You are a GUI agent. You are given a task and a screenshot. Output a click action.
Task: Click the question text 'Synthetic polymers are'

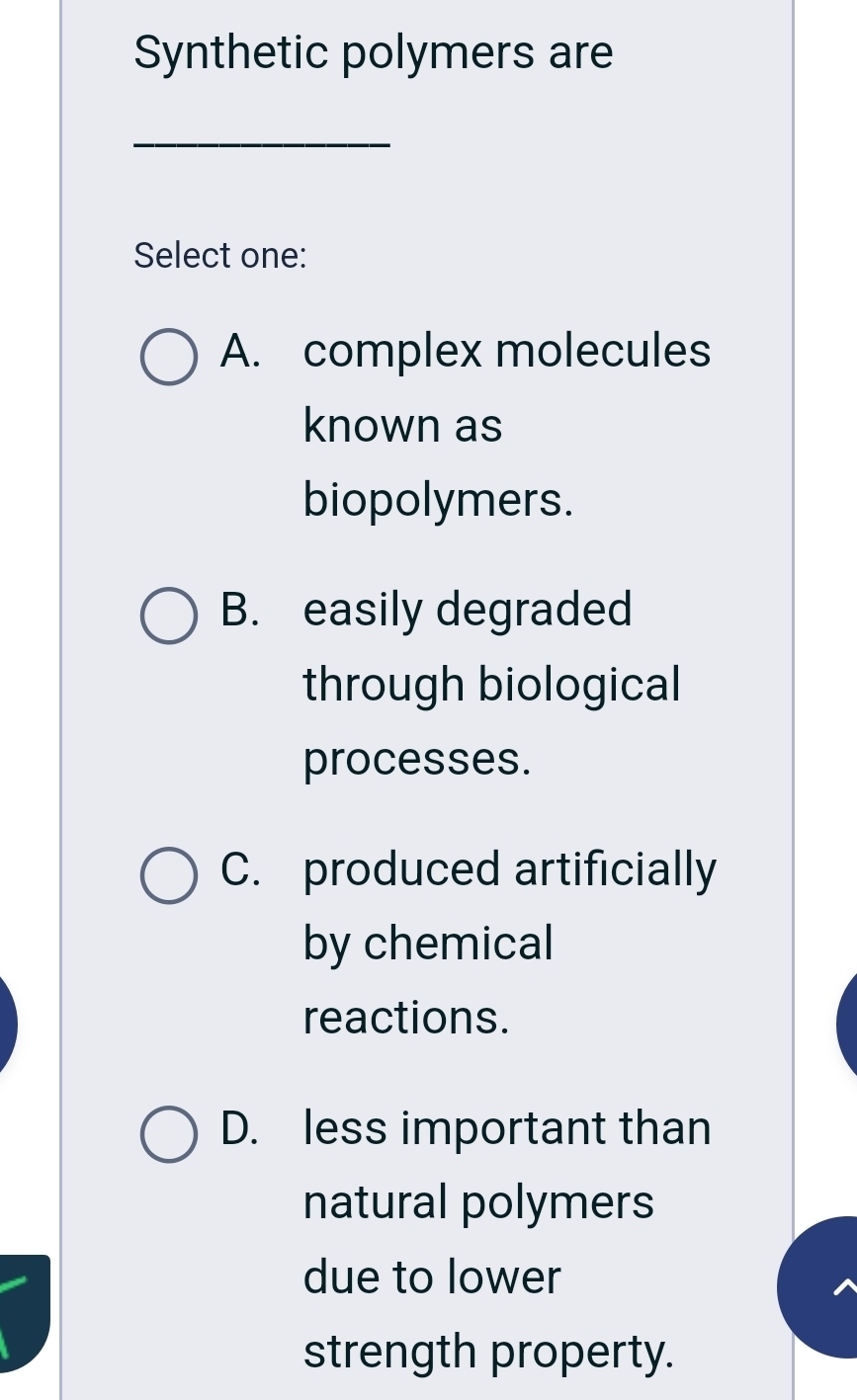pyautogui.click(x=374, y=51)
